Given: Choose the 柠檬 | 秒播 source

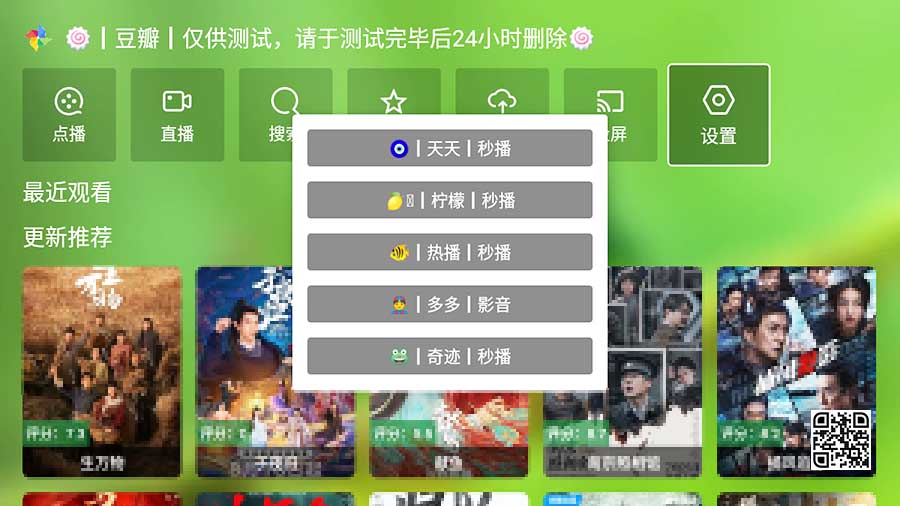Looking at the screenshot, I should pos(449,200).
